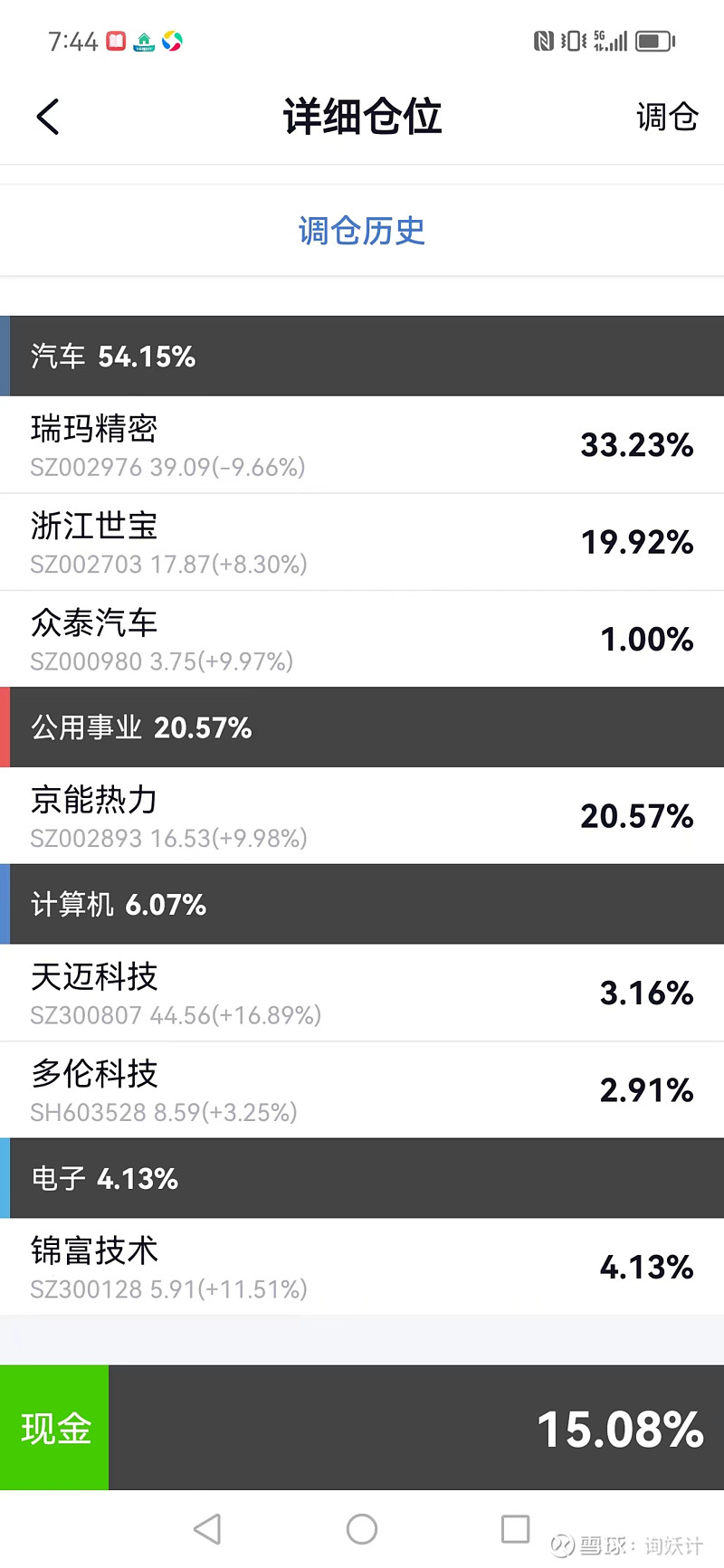Tap the system home button
724x1568 pixels.
tap(362, 1529)
